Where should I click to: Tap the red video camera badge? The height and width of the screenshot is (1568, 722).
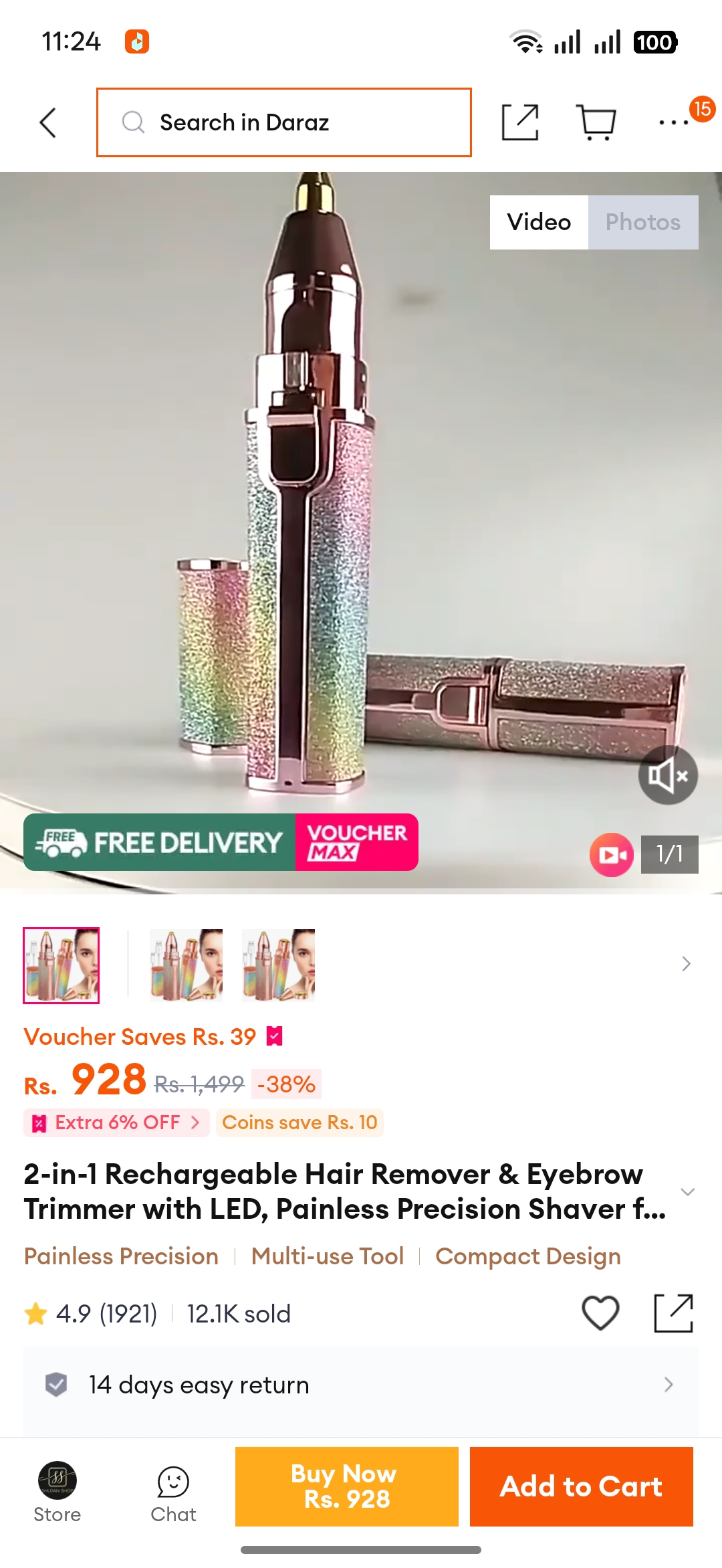(611, 854)
